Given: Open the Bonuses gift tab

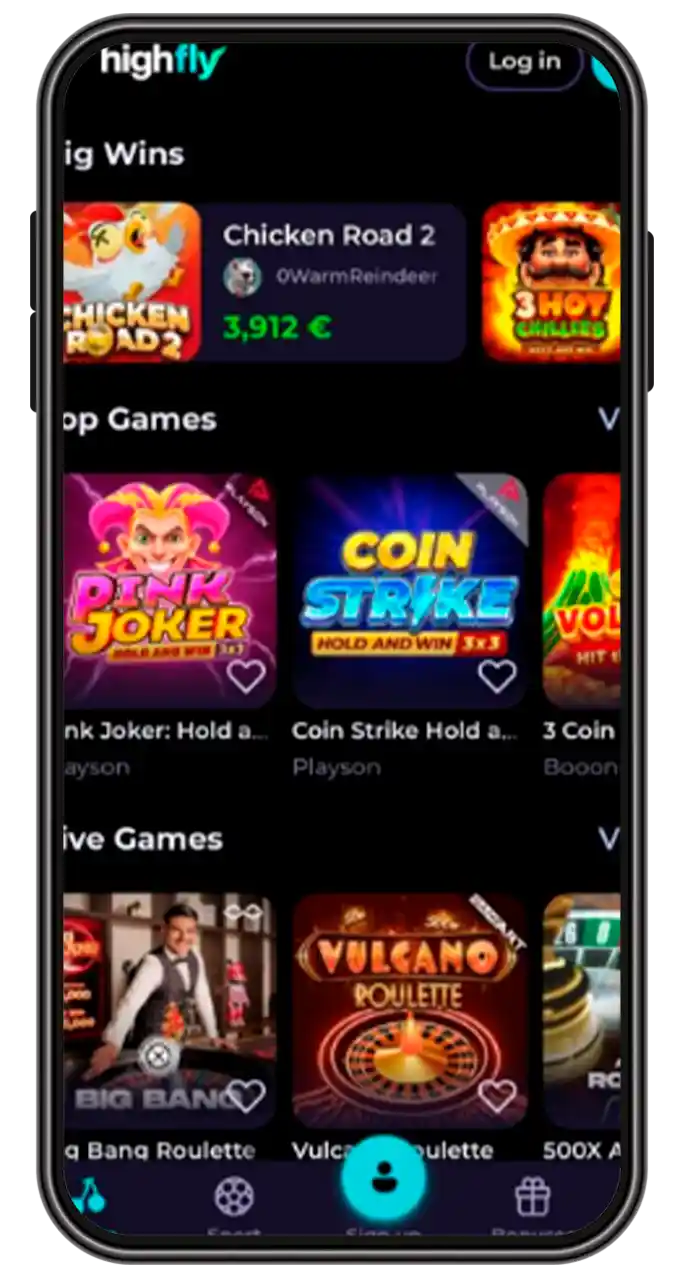Looking at the screenshot, I should [532, 1198].
